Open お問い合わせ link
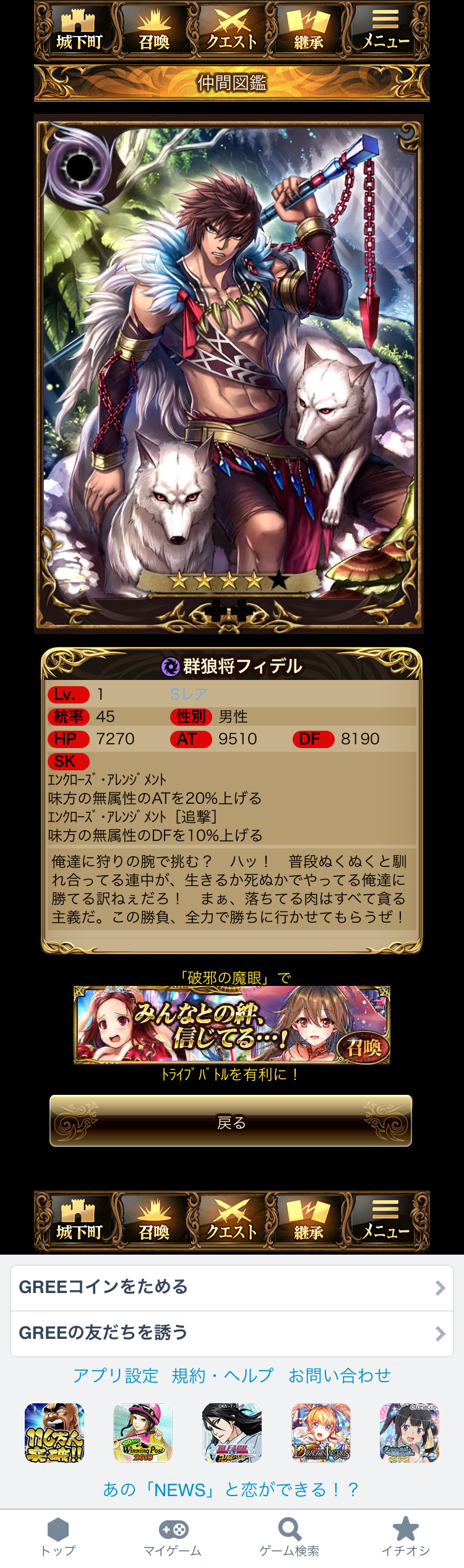 tap(340, 1376)
